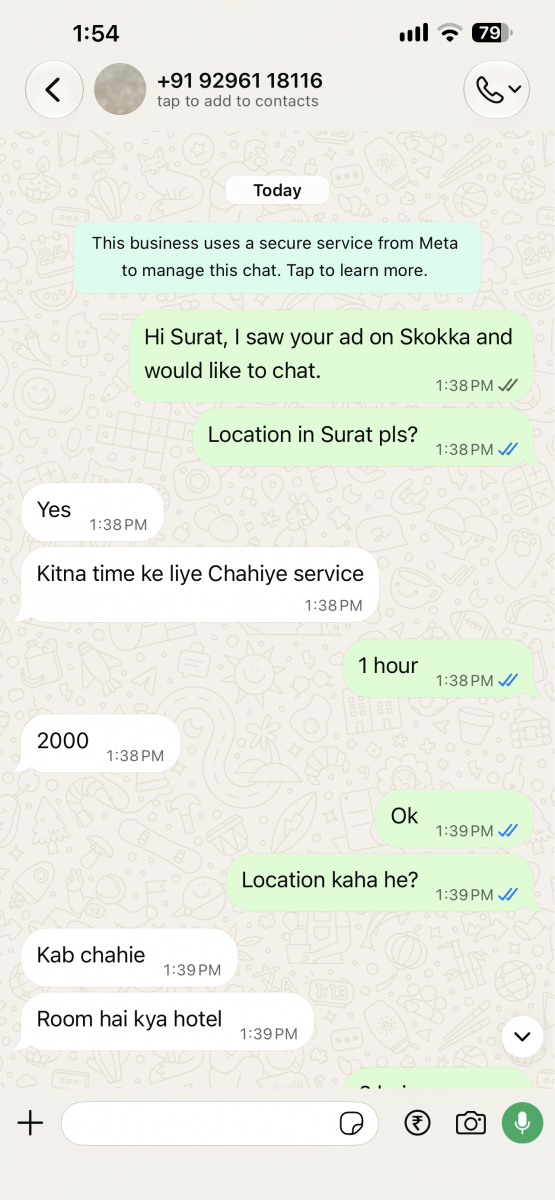Record a voice message
The height and width of the screenshot is (1200, 555).
522,1123
